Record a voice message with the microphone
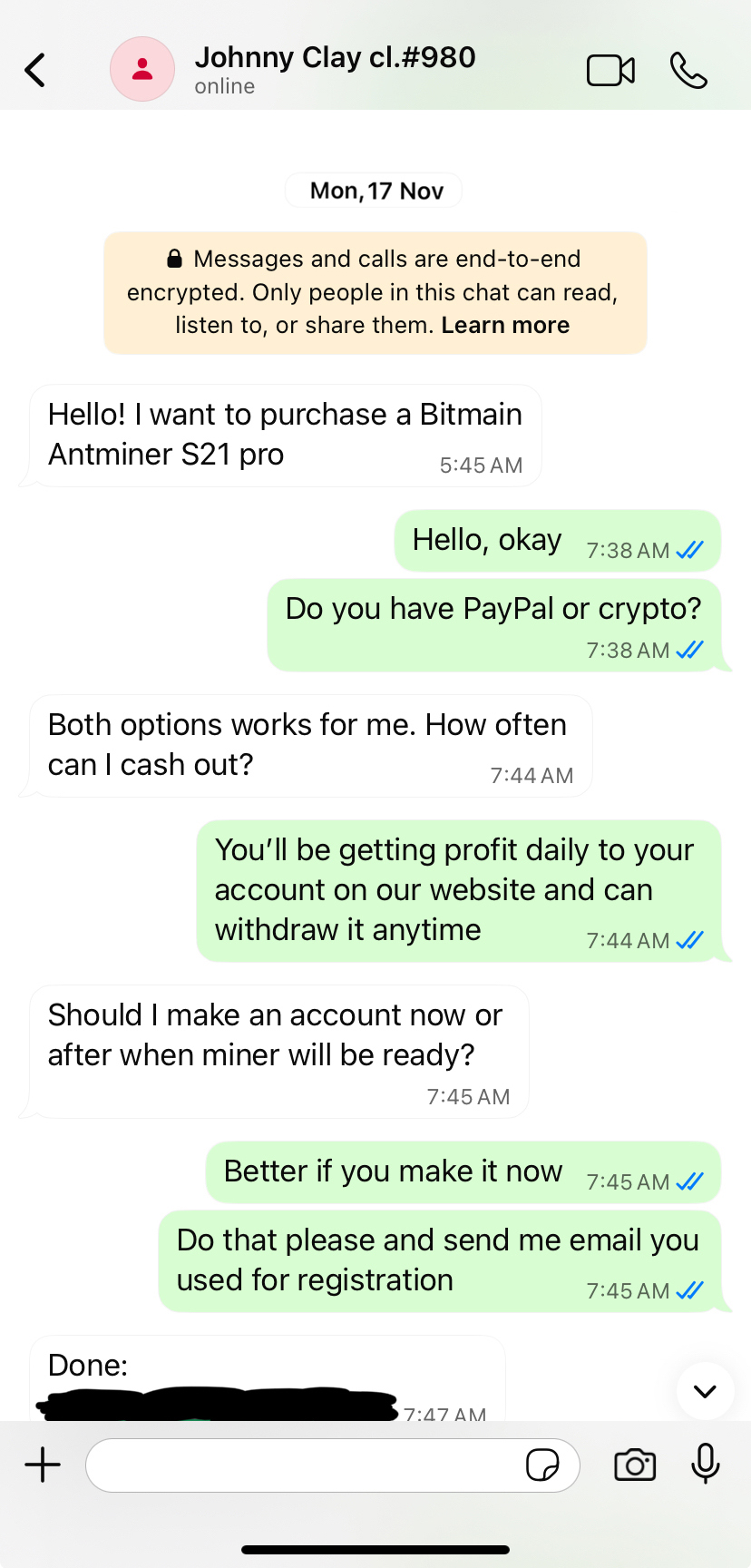The height and width of the screenshot is (1568, 751). [x=705, y=1465]
